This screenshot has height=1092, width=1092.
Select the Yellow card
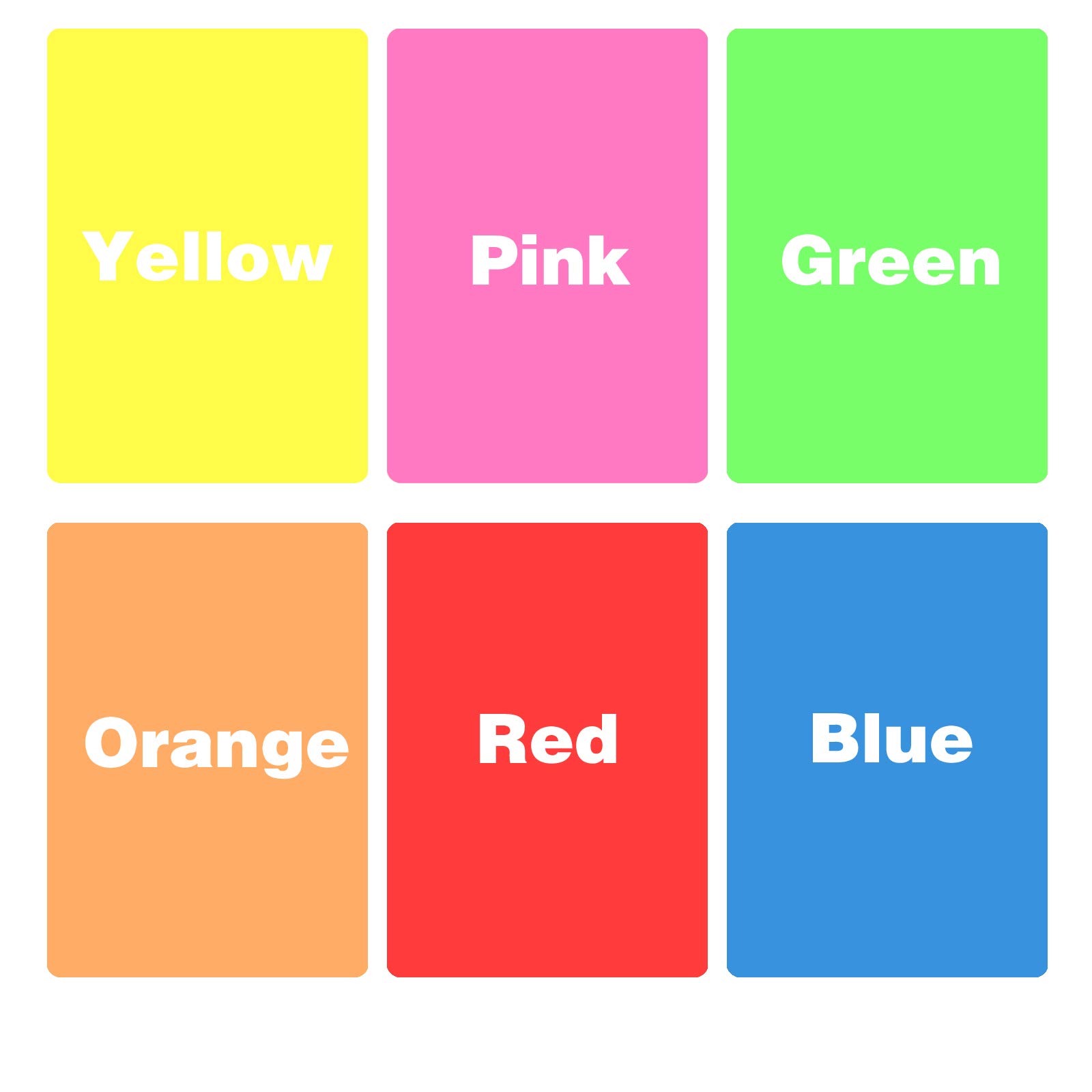tap(207, 256)
